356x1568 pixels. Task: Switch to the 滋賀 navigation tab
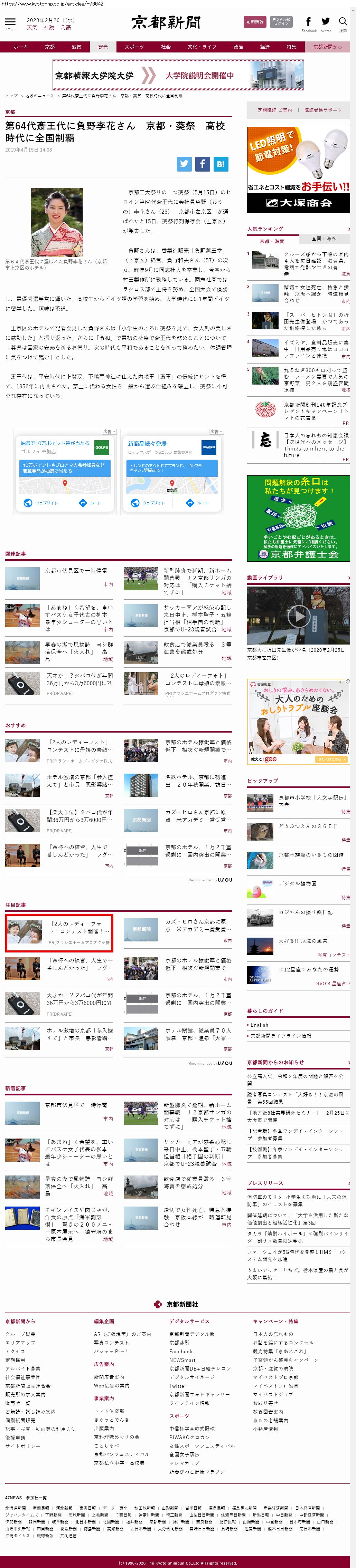76,47
